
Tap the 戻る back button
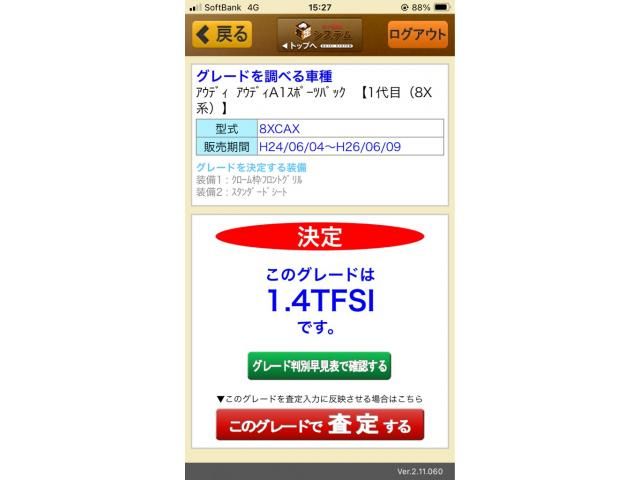pos(222,34)
